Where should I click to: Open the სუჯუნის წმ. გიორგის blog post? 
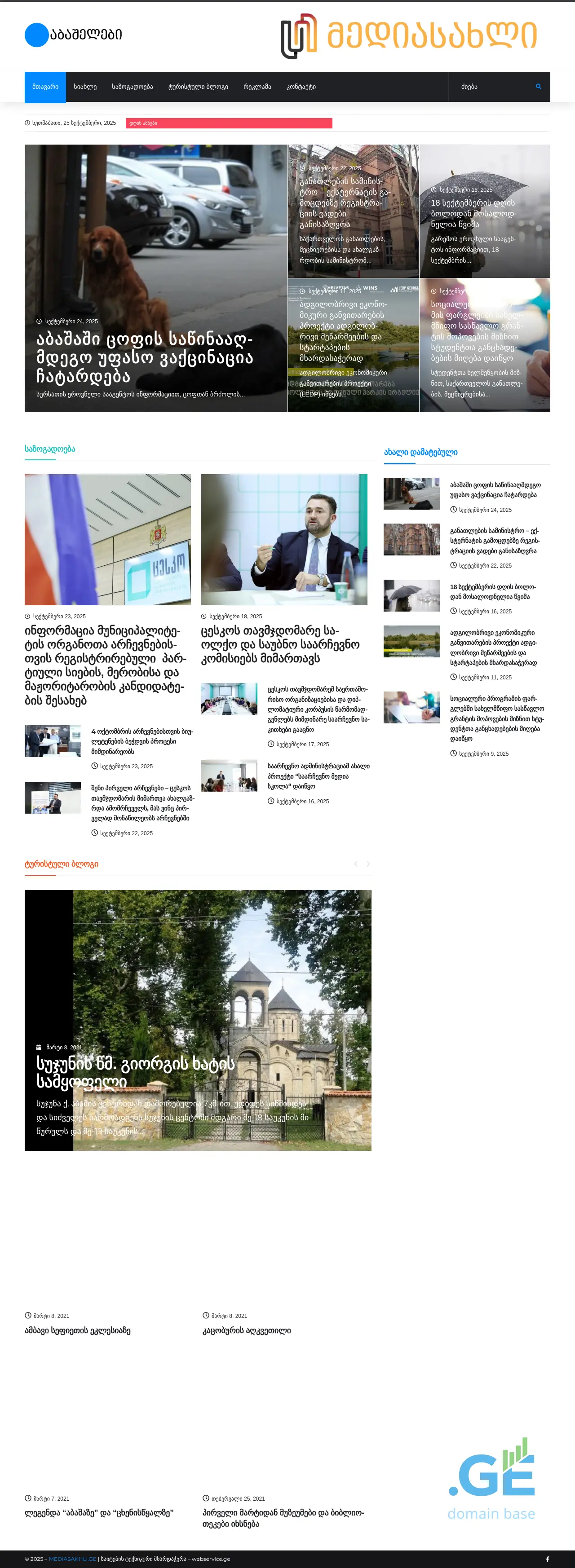tap(135, 1072)
